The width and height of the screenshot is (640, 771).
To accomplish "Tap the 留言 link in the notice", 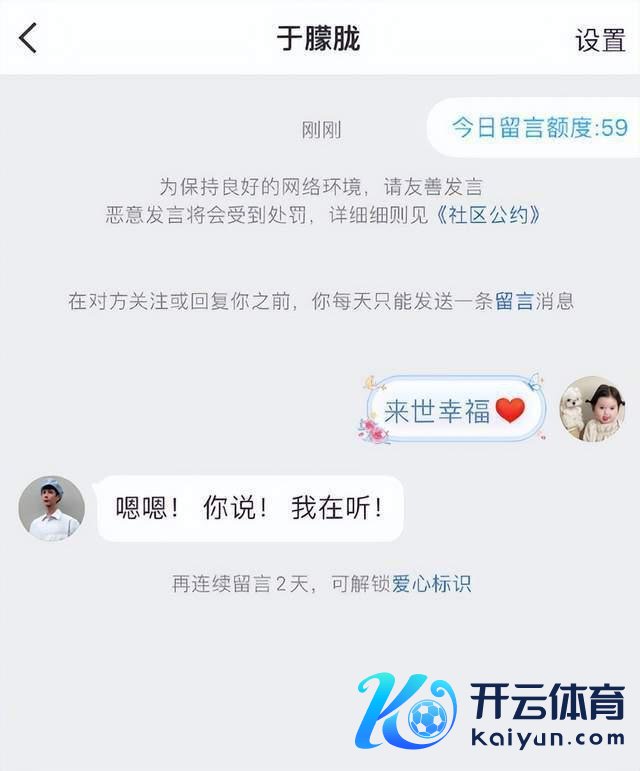I will [x=514, y=301].
